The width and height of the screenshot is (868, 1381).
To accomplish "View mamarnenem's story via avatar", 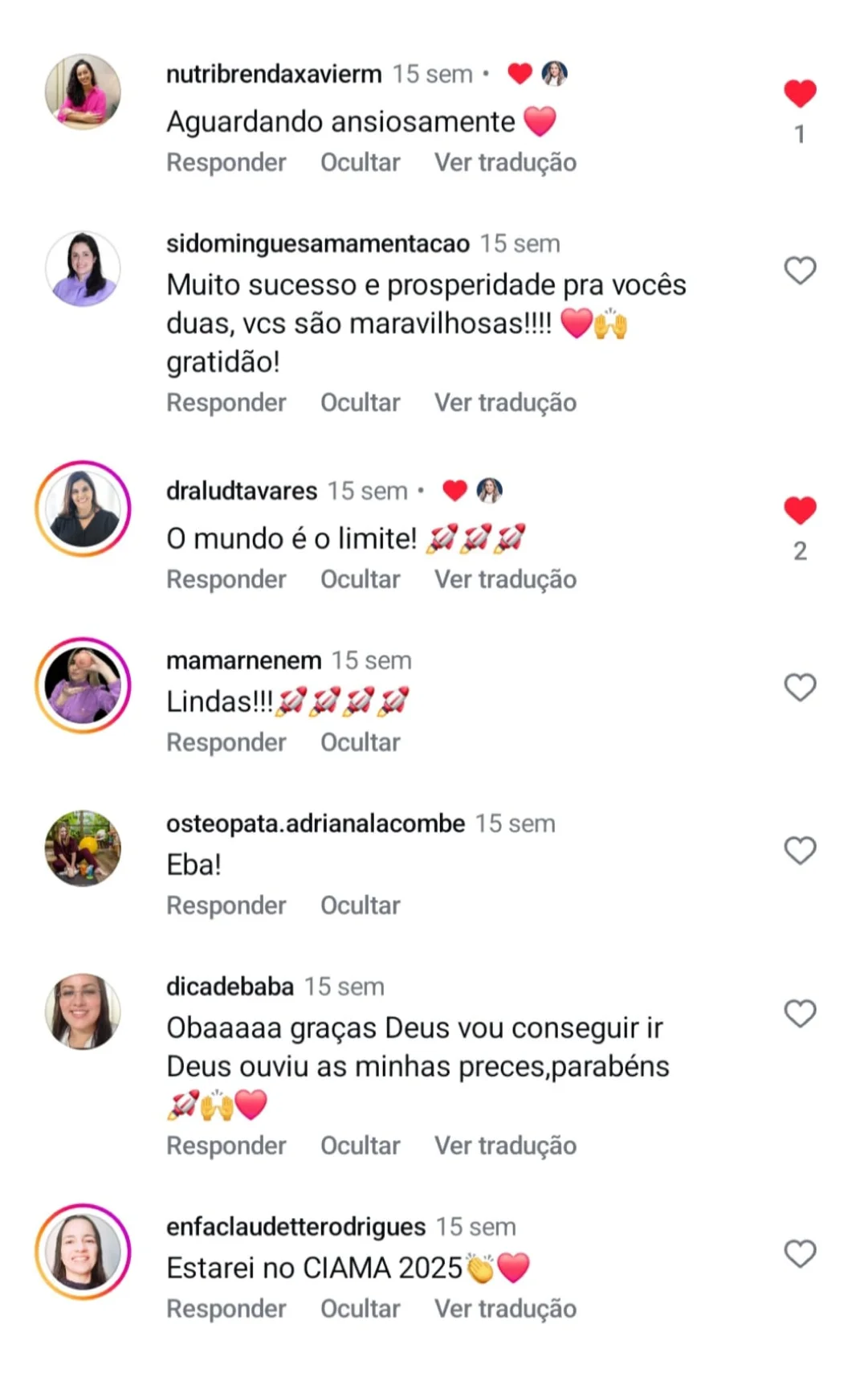I will click(83, 685).
